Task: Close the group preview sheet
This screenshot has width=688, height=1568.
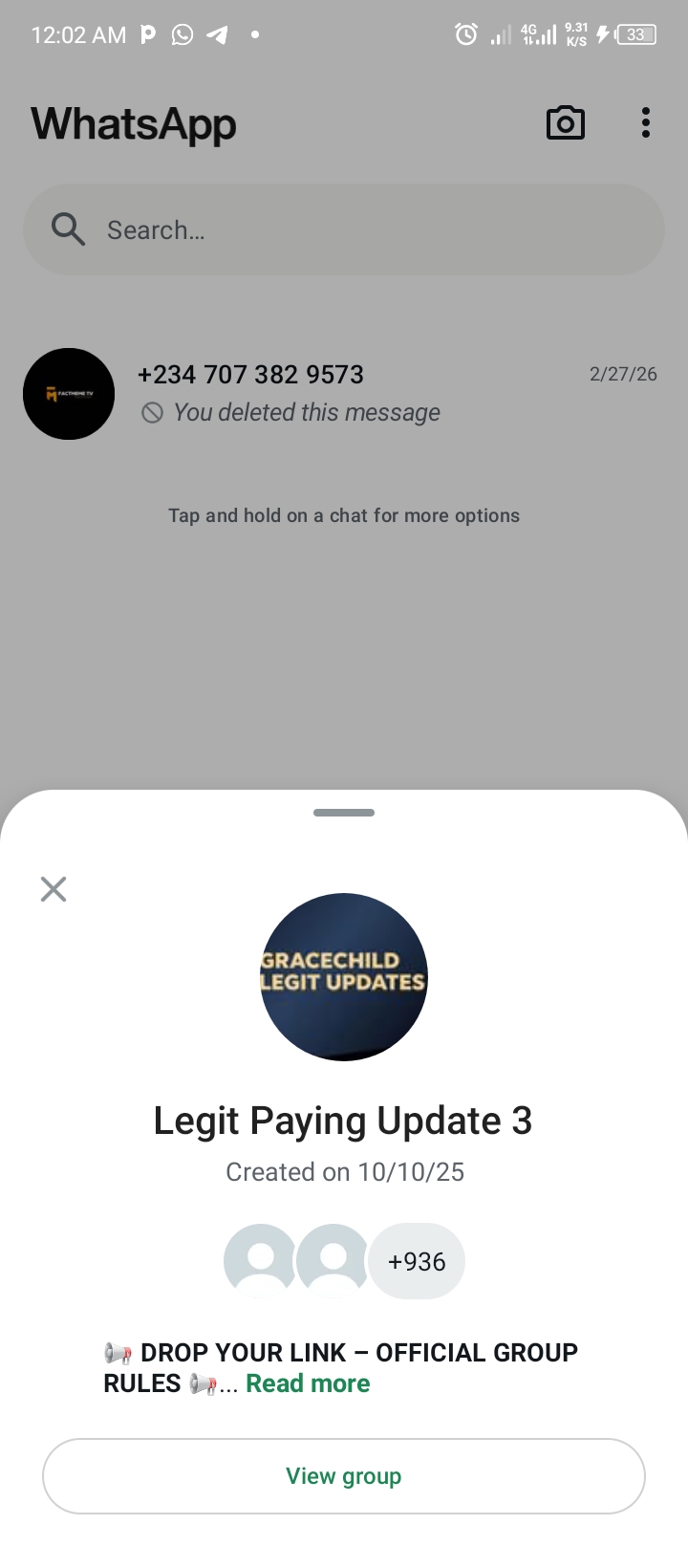Action: pos(54,889)
